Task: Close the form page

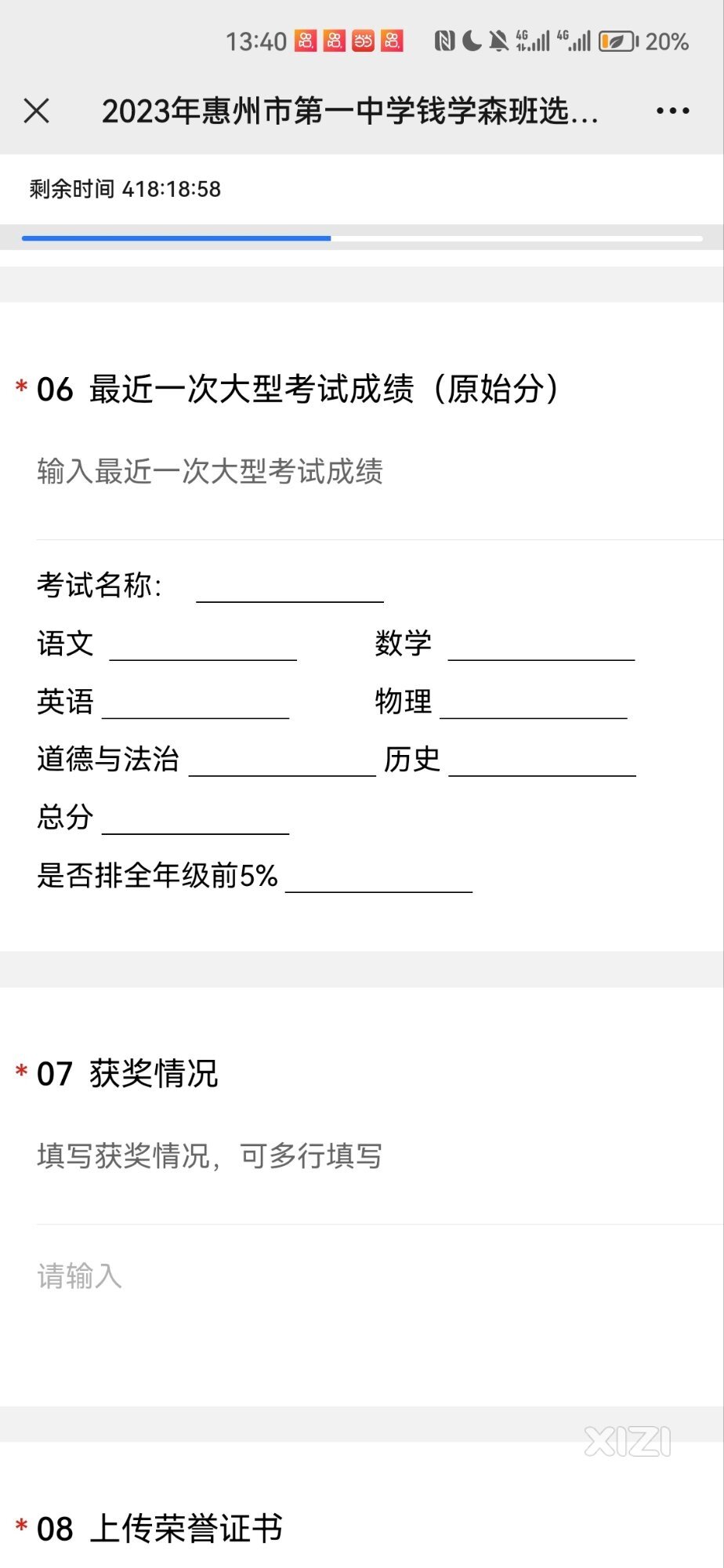Action: coord(37,111)
